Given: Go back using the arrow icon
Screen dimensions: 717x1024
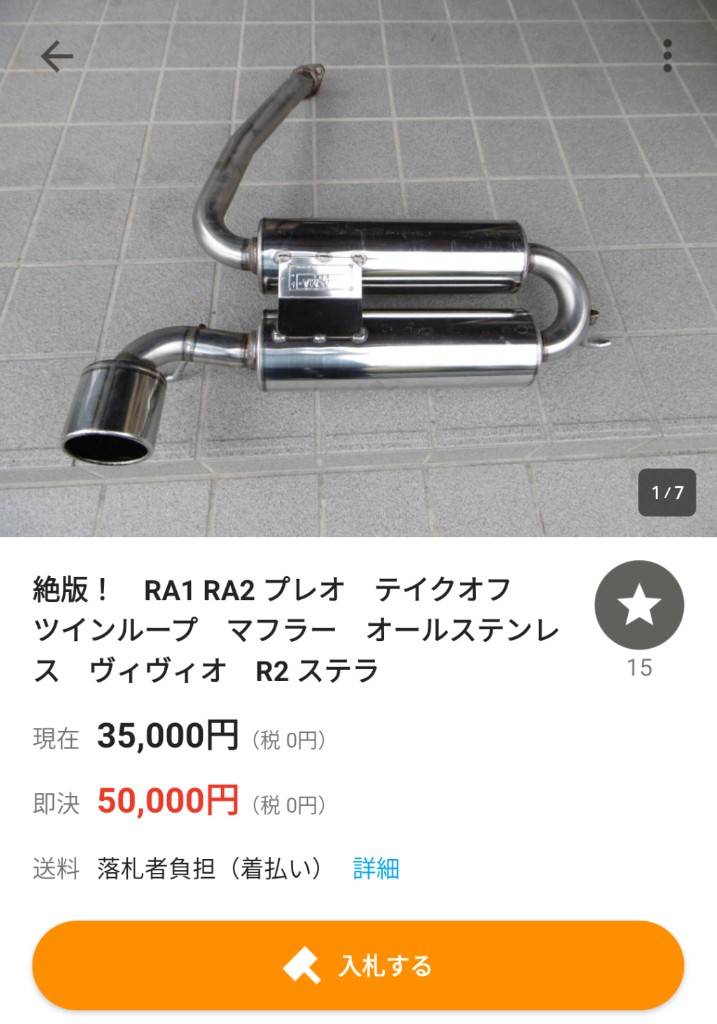Looking at the screenshot, I should pos(57,56).
